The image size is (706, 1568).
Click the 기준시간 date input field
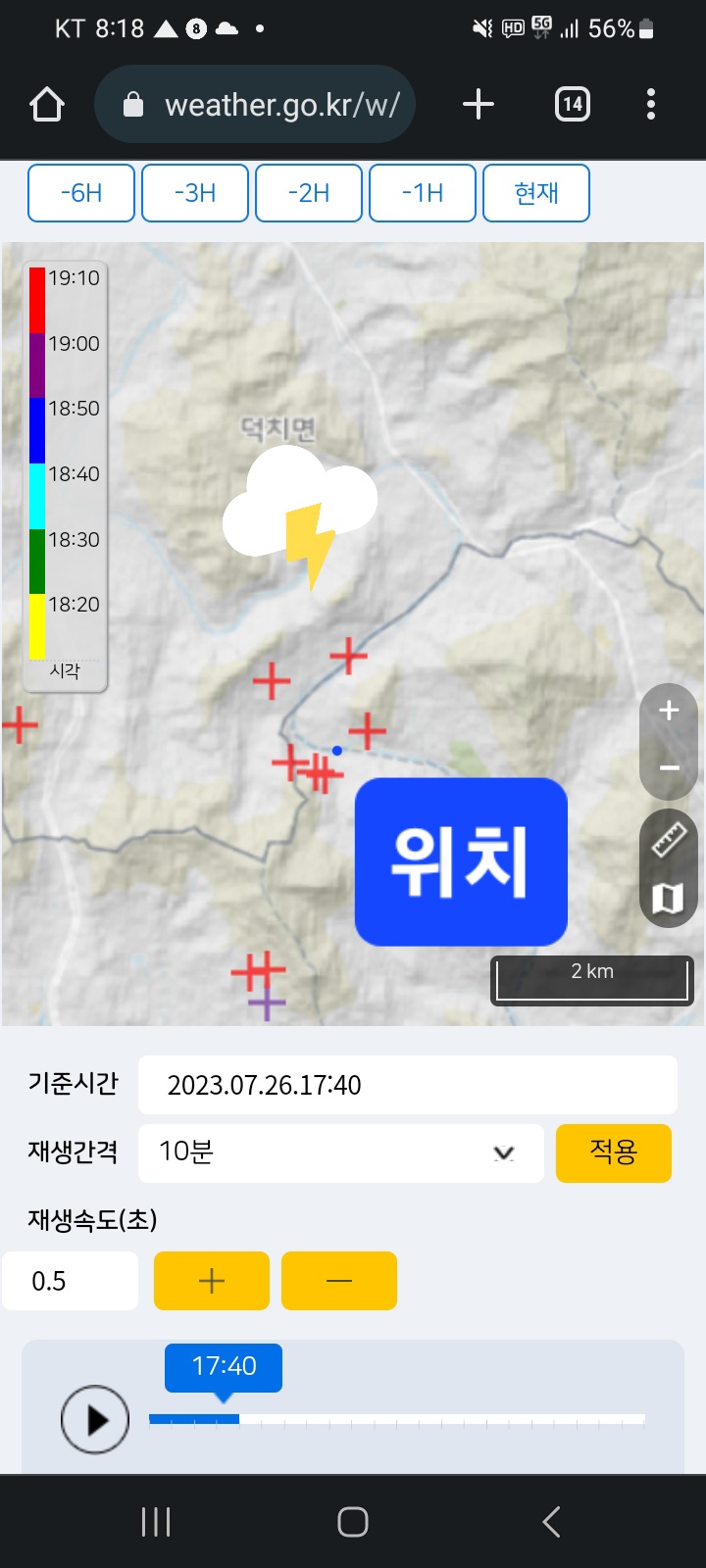(x=407, y=1085)
